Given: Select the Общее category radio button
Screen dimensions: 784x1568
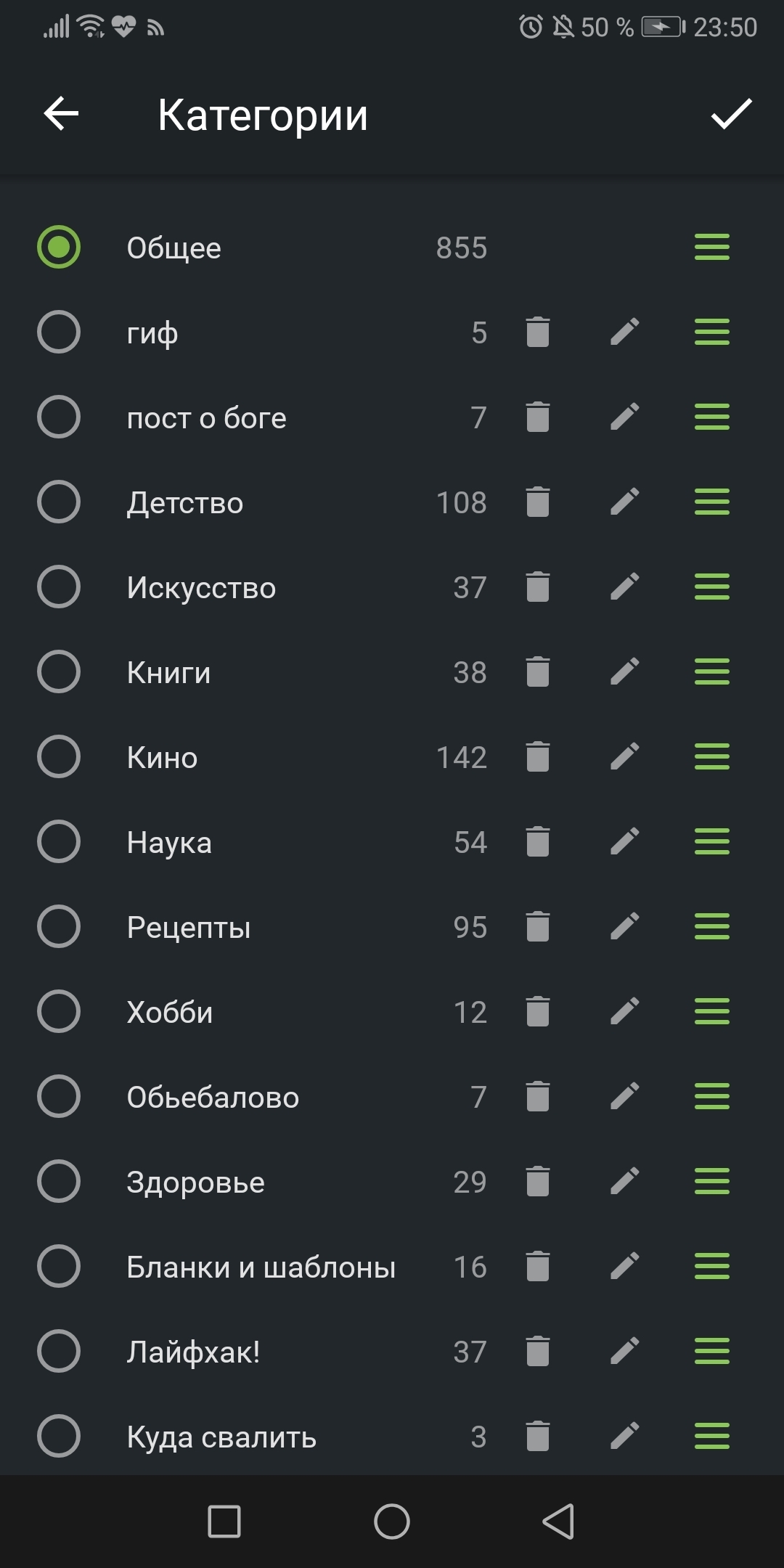Looking at the screenshot, I should pyautogui.click(x=59, y=248).
